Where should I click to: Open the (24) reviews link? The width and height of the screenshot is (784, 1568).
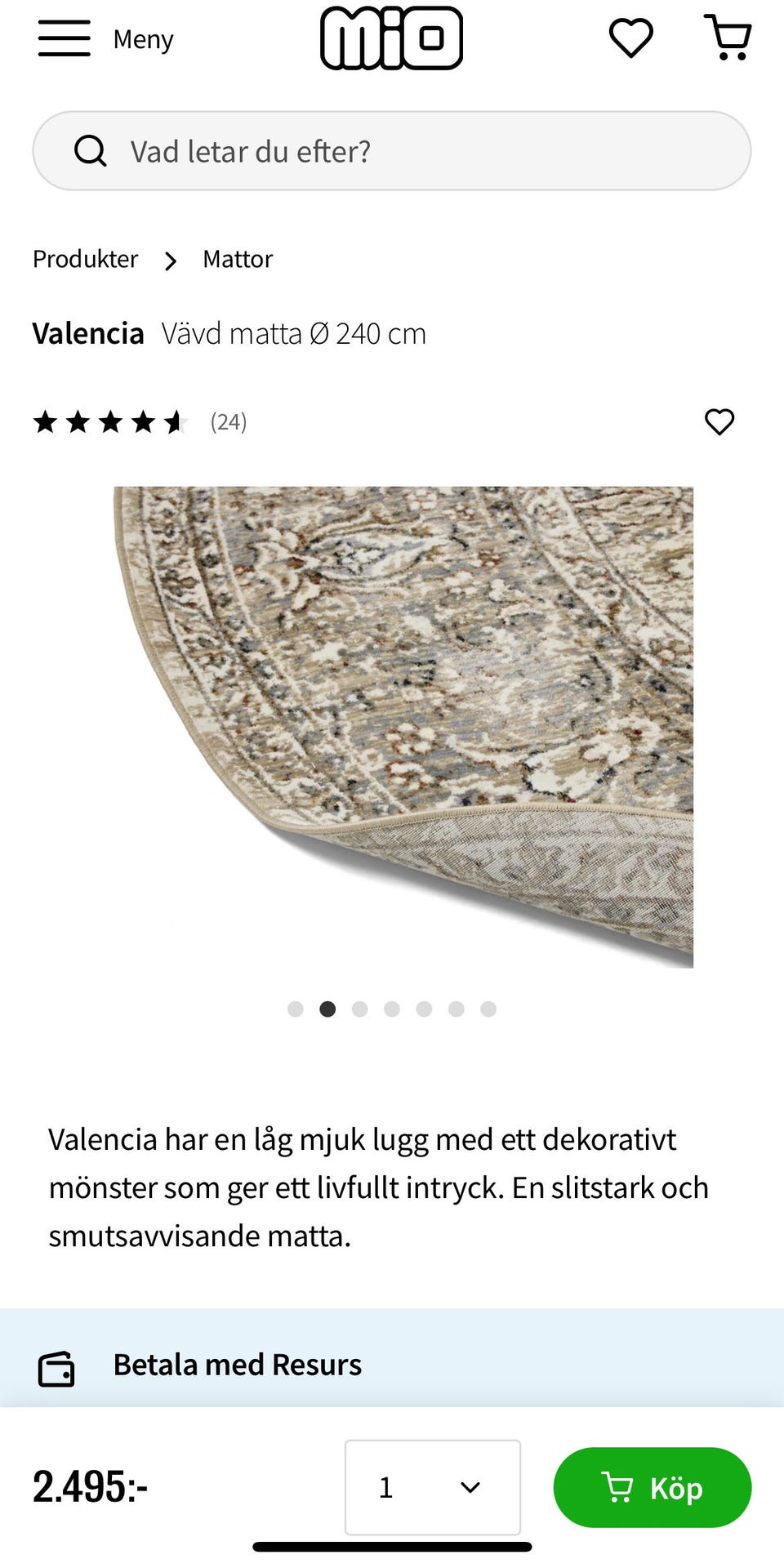228,422
